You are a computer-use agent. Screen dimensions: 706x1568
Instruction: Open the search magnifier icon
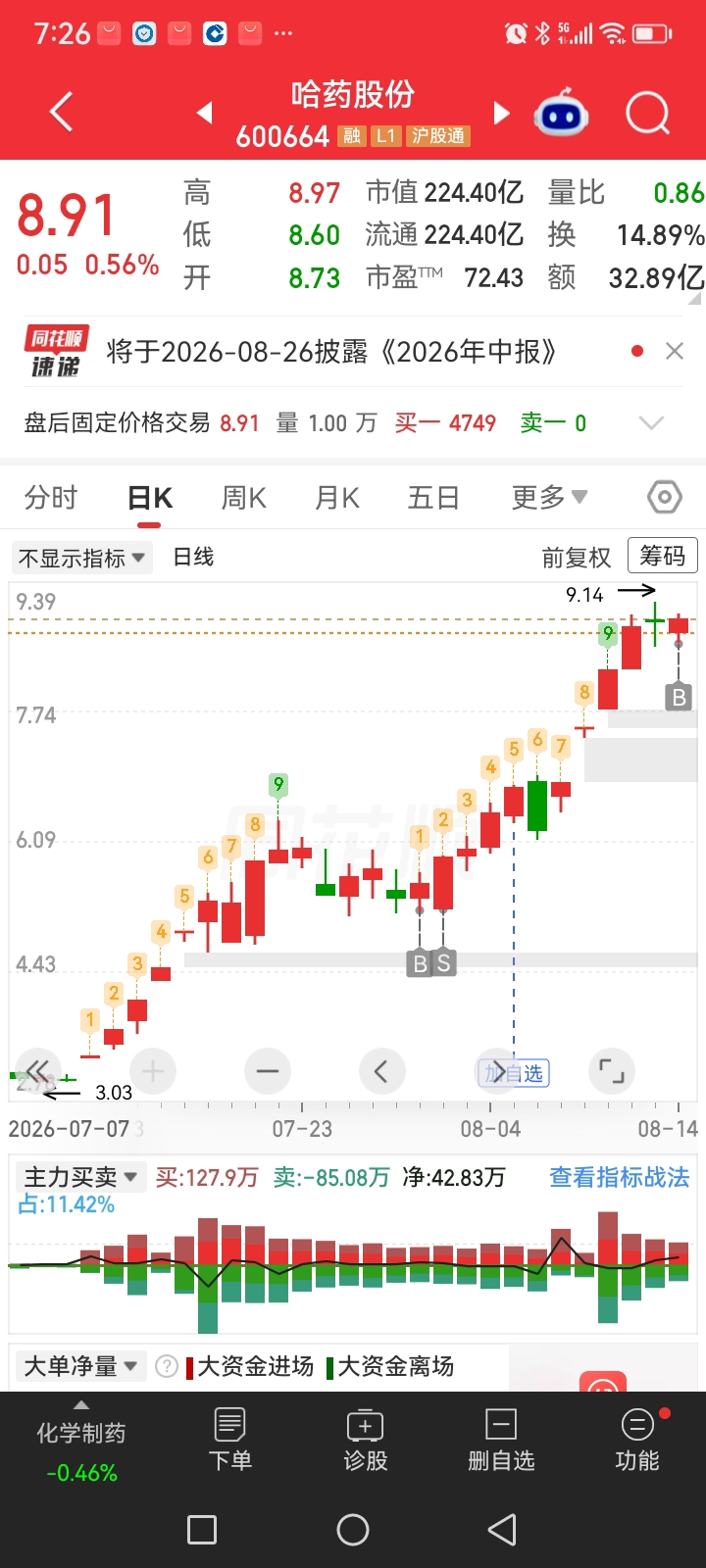click(x=647, y=113)
